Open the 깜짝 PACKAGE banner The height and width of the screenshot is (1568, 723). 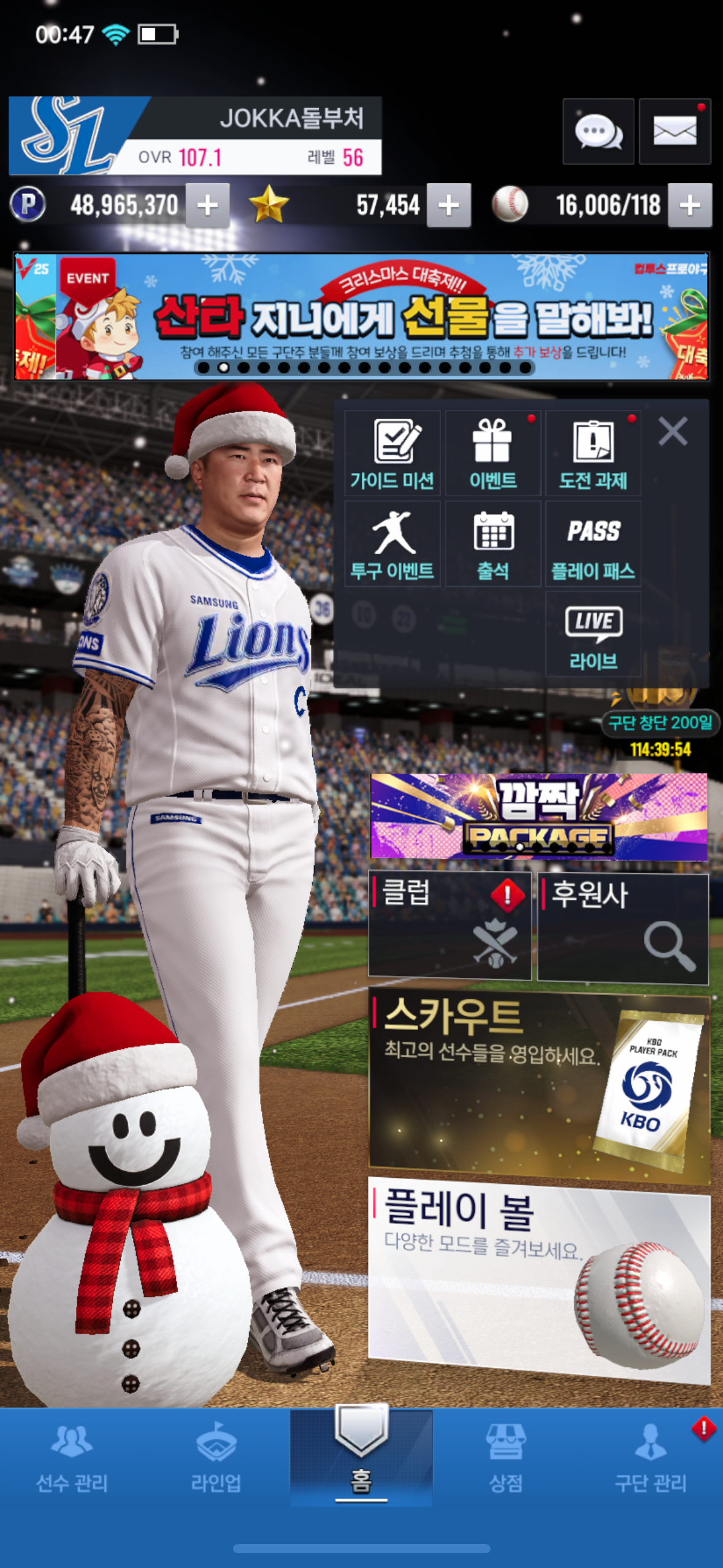click(x=538, y=815)
